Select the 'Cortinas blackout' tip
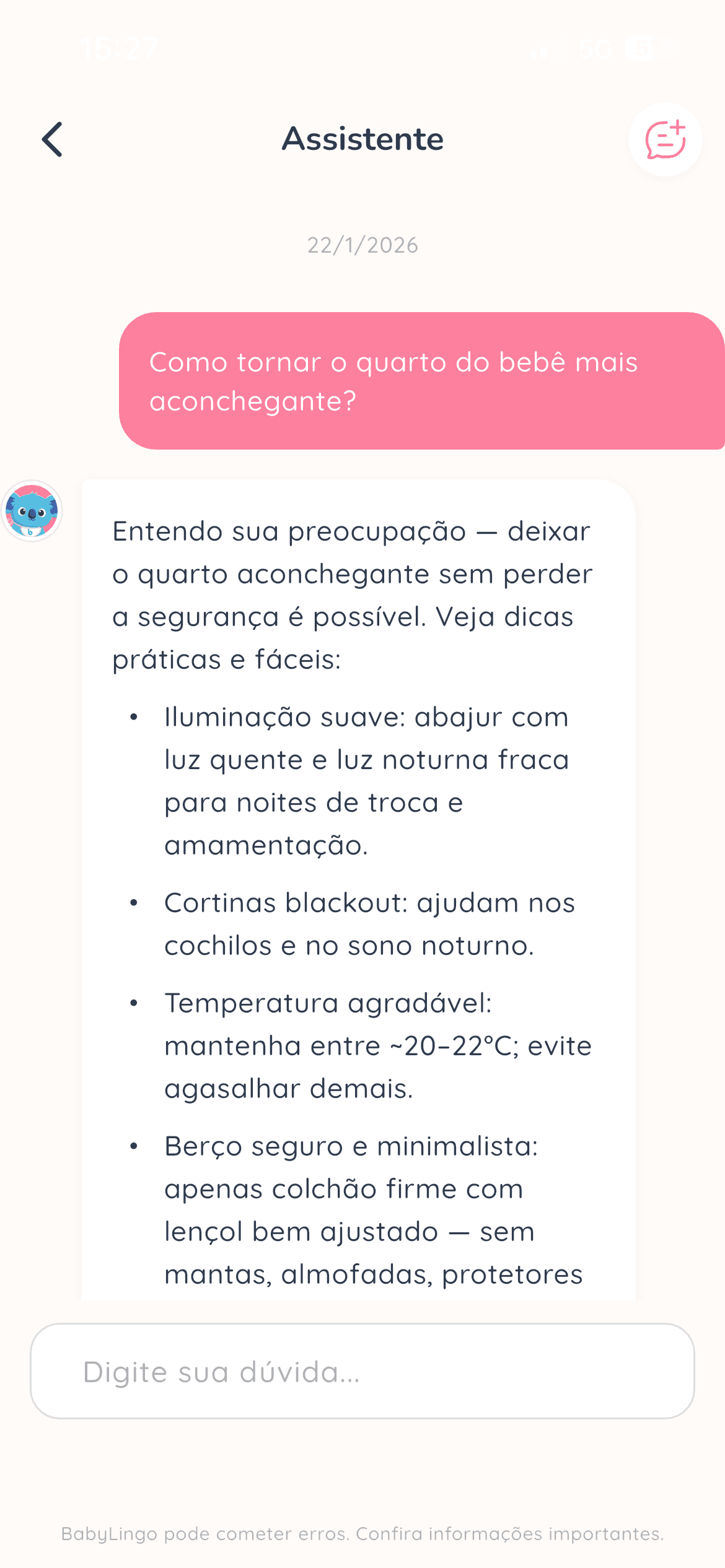 (x=369, y=924)
